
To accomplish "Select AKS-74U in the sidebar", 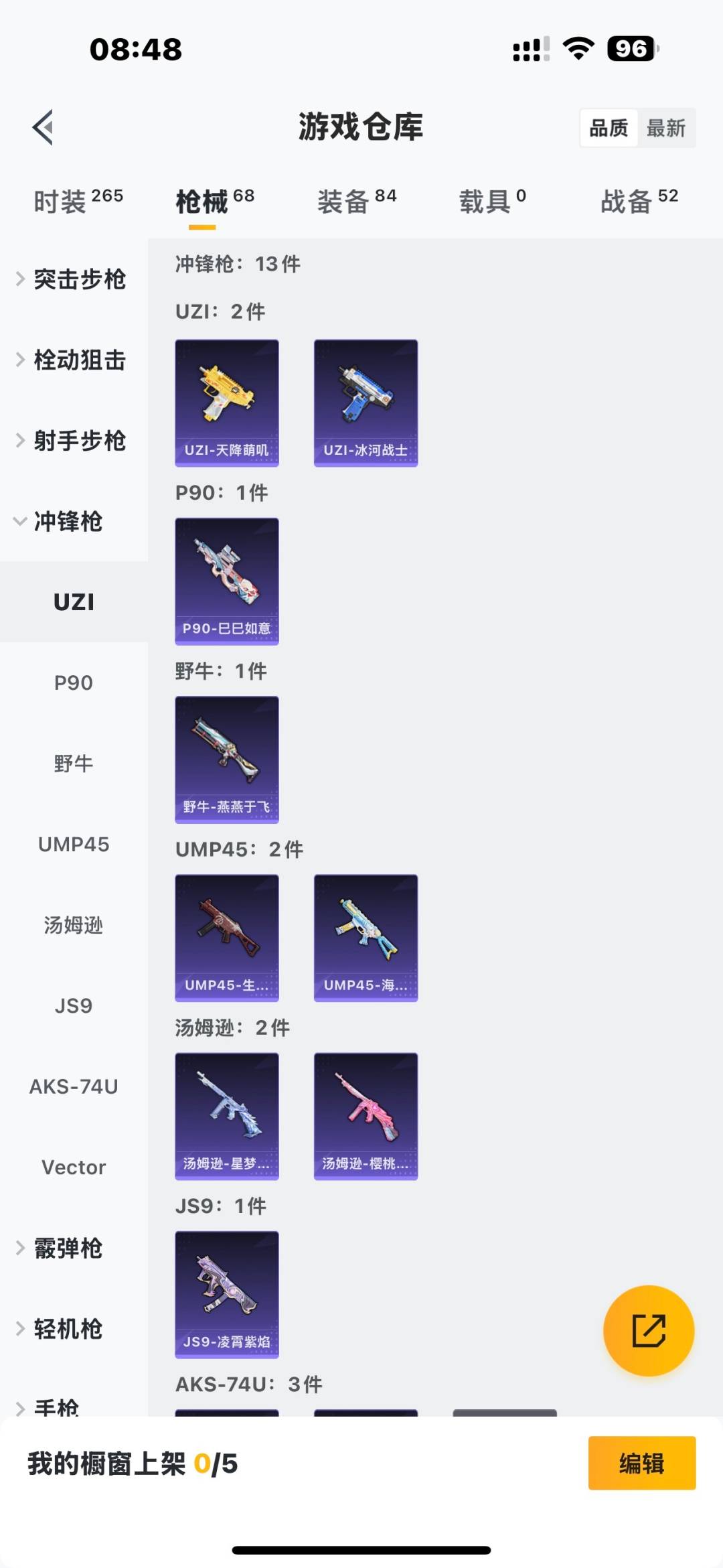I will click(74, 1086).
